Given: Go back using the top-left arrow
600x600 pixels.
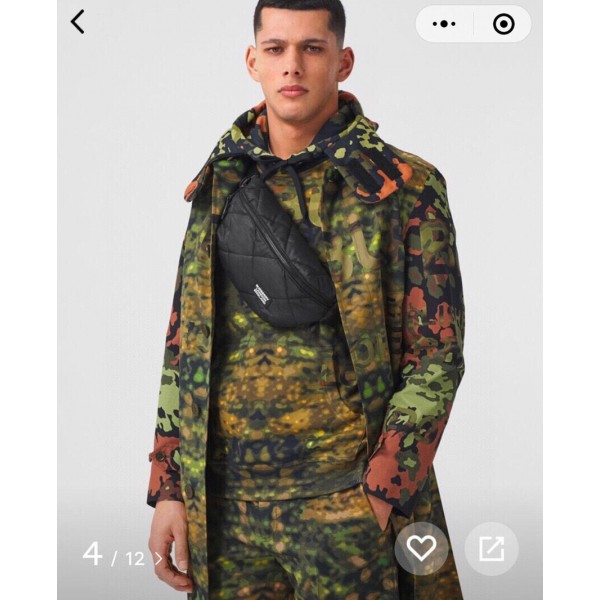Looking at the screenshot, I should (x=78, y=22).
